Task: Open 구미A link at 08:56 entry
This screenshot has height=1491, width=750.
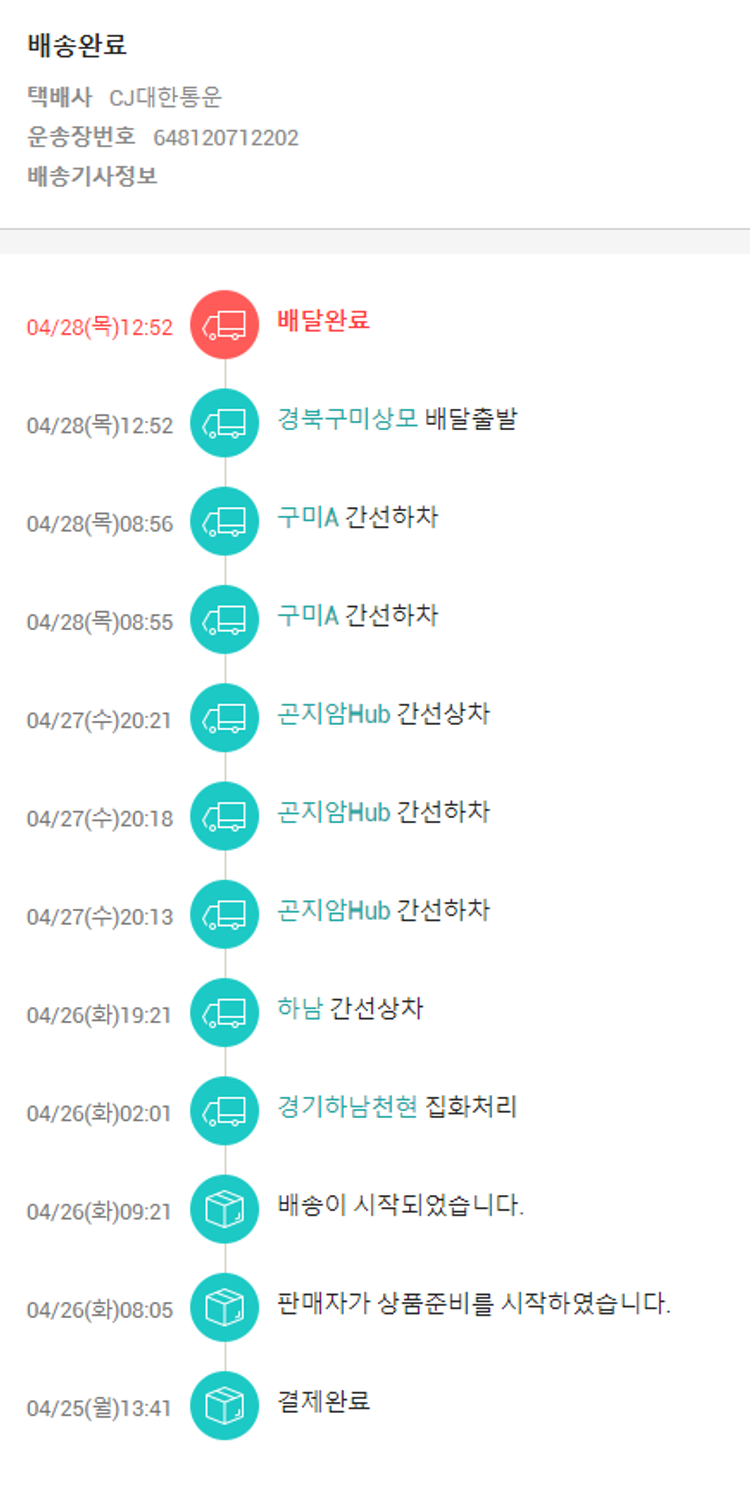Action: coord(307,517)
